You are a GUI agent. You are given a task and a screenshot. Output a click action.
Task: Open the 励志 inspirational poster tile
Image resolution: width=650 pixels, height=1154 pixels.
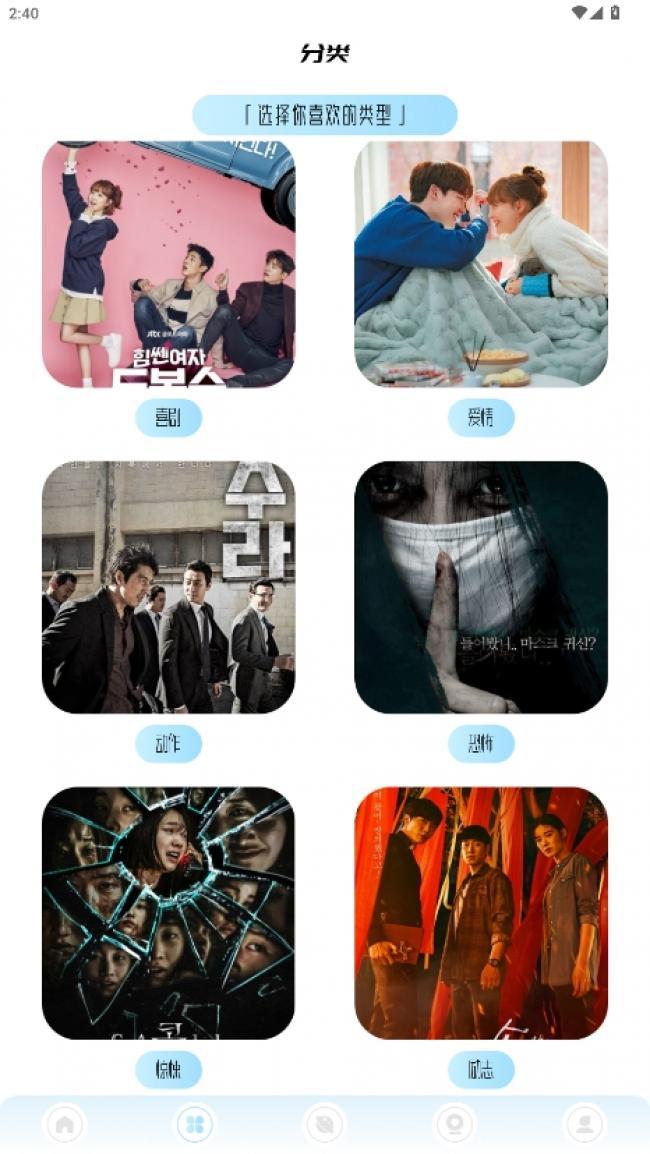coord(481,913)
